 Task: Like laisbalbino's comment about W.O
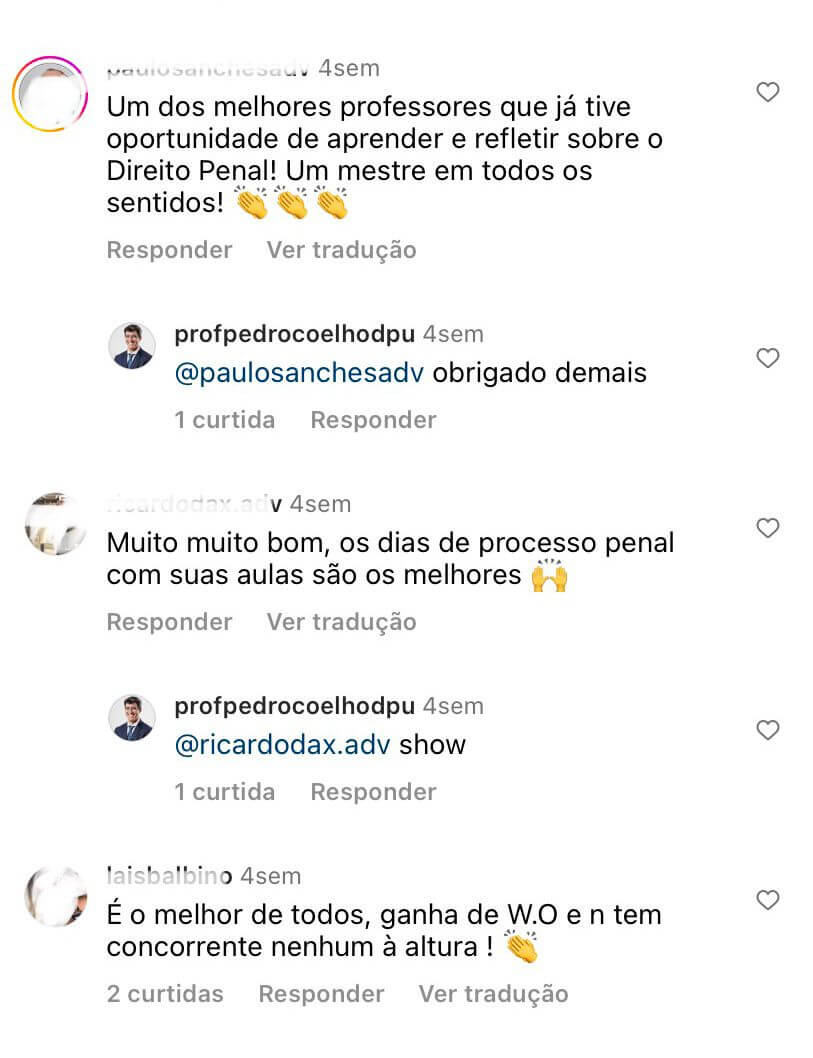coord(767,901)
